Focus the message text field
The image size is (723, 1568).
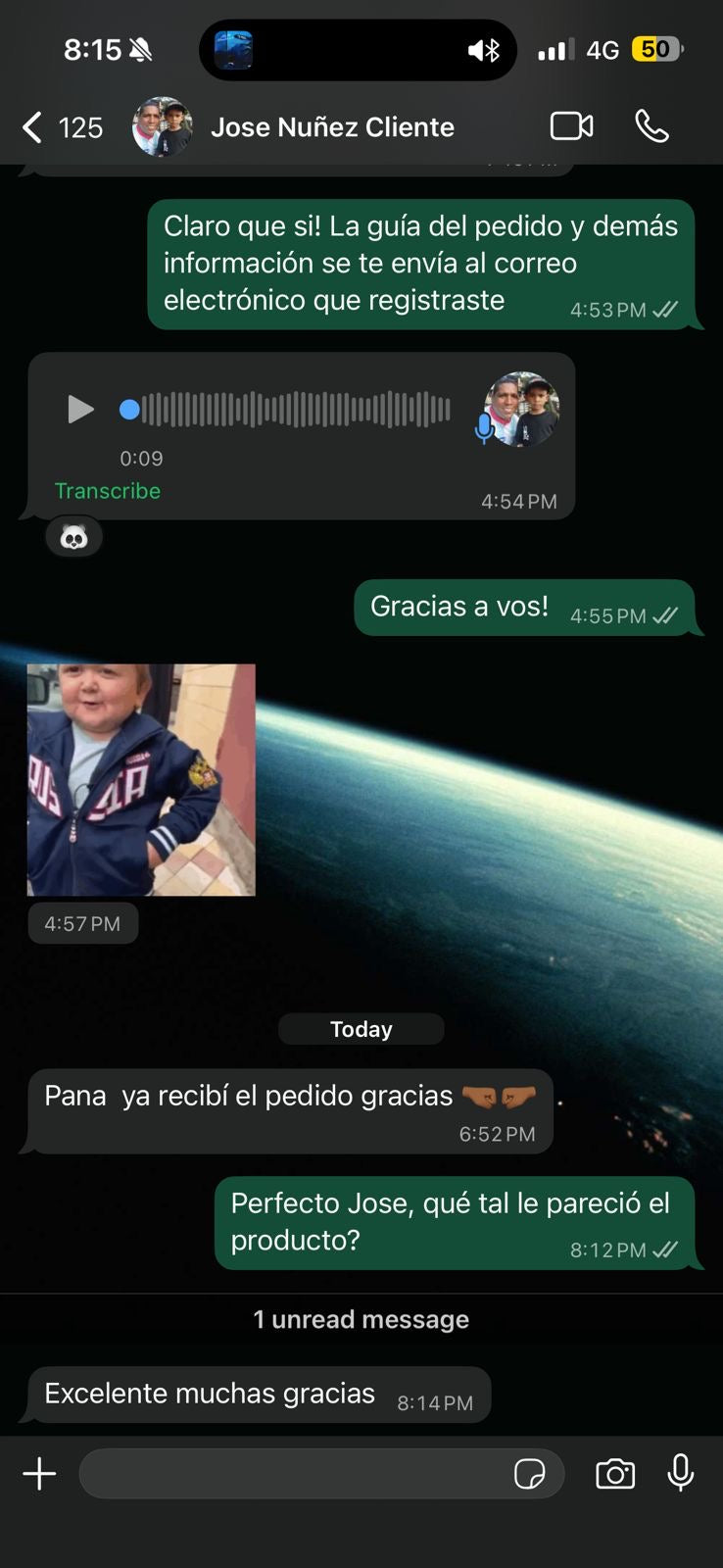(294, 1474)
